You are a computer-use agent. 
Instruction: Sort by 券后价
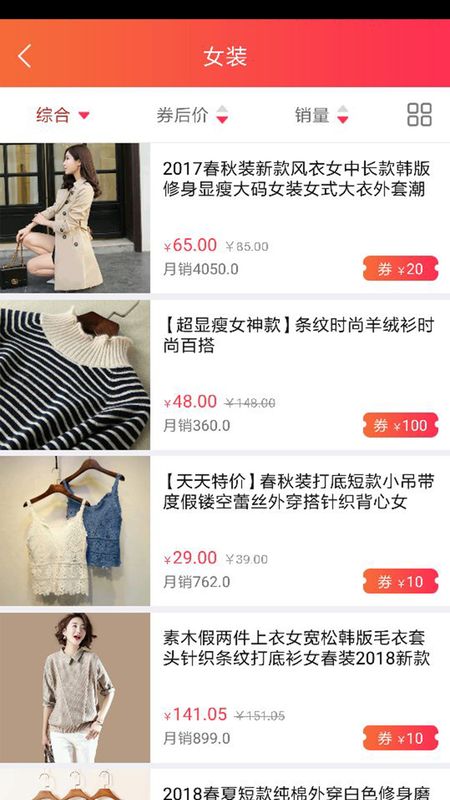[192, 115]
